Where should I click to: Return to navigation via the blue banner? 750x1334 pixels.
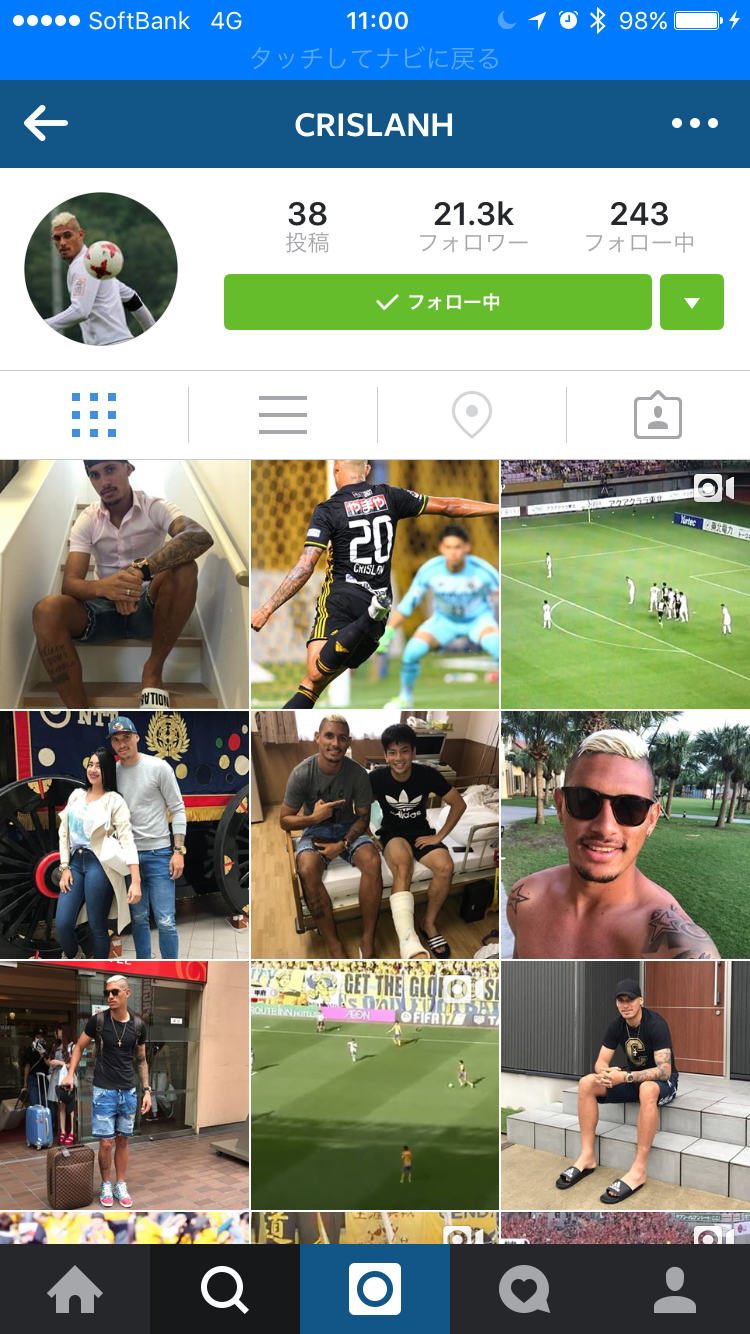(x=375, y=59)
